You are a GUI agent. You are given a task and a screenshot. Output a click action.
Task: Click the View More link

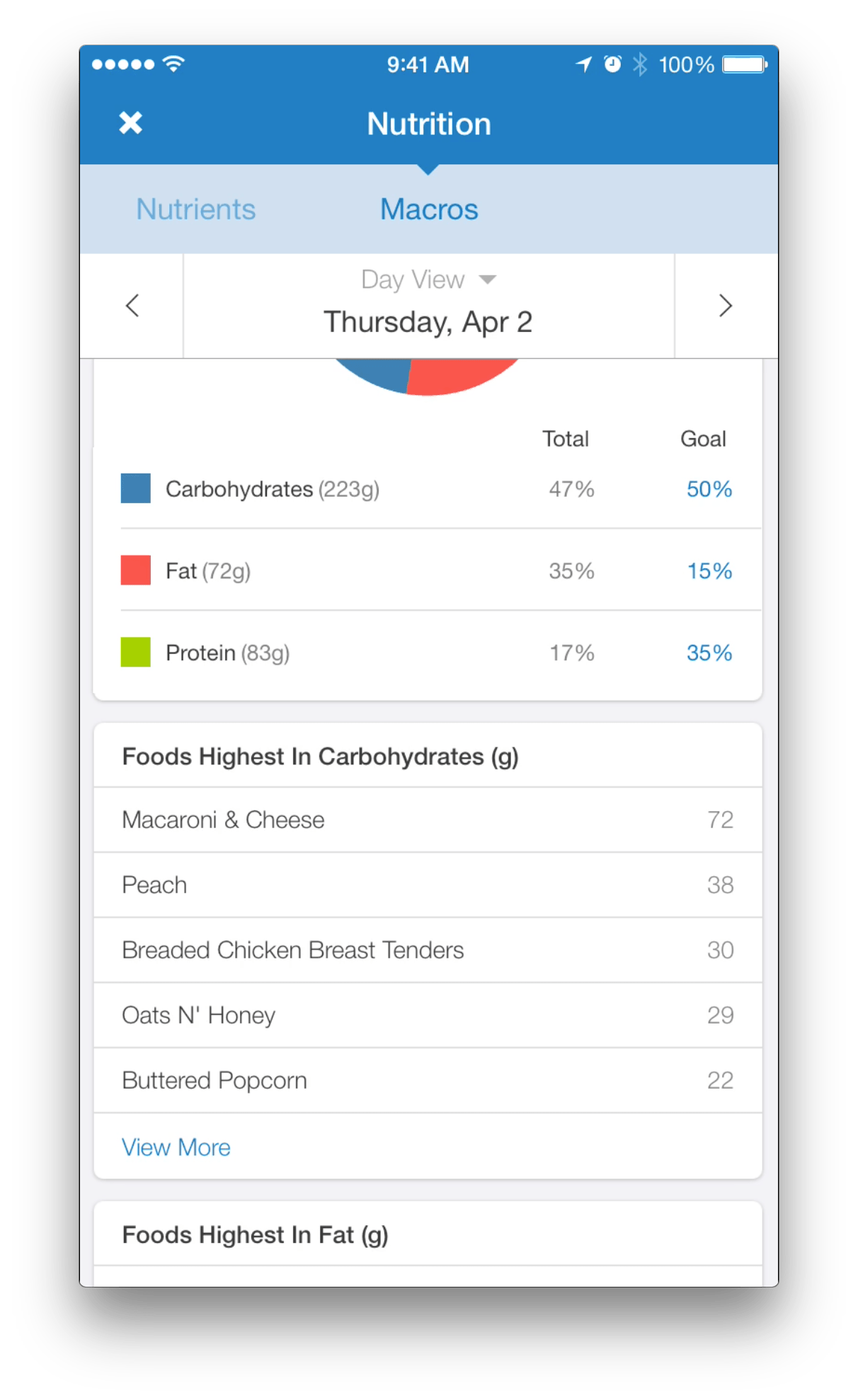coord(176,1147)
